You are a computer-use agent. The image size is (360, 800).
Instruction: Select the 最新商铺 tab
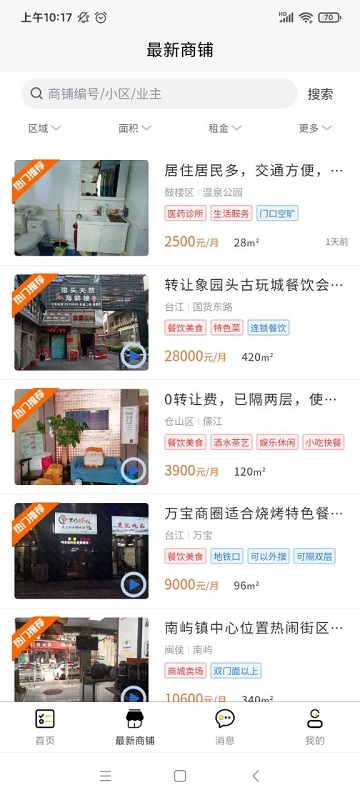coord(135,727)
